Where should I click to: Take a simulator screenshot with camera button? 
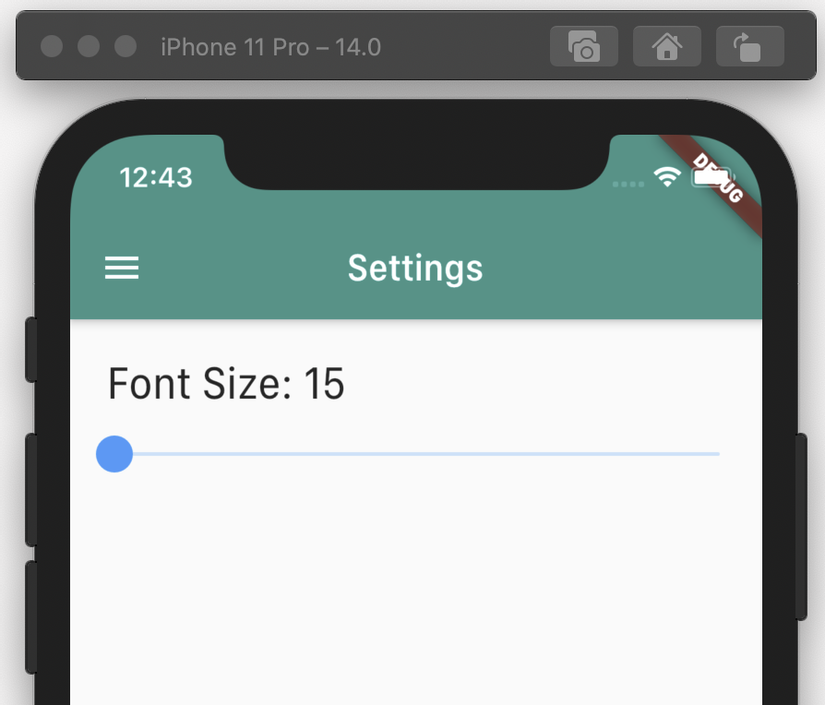tap(584, 47)
